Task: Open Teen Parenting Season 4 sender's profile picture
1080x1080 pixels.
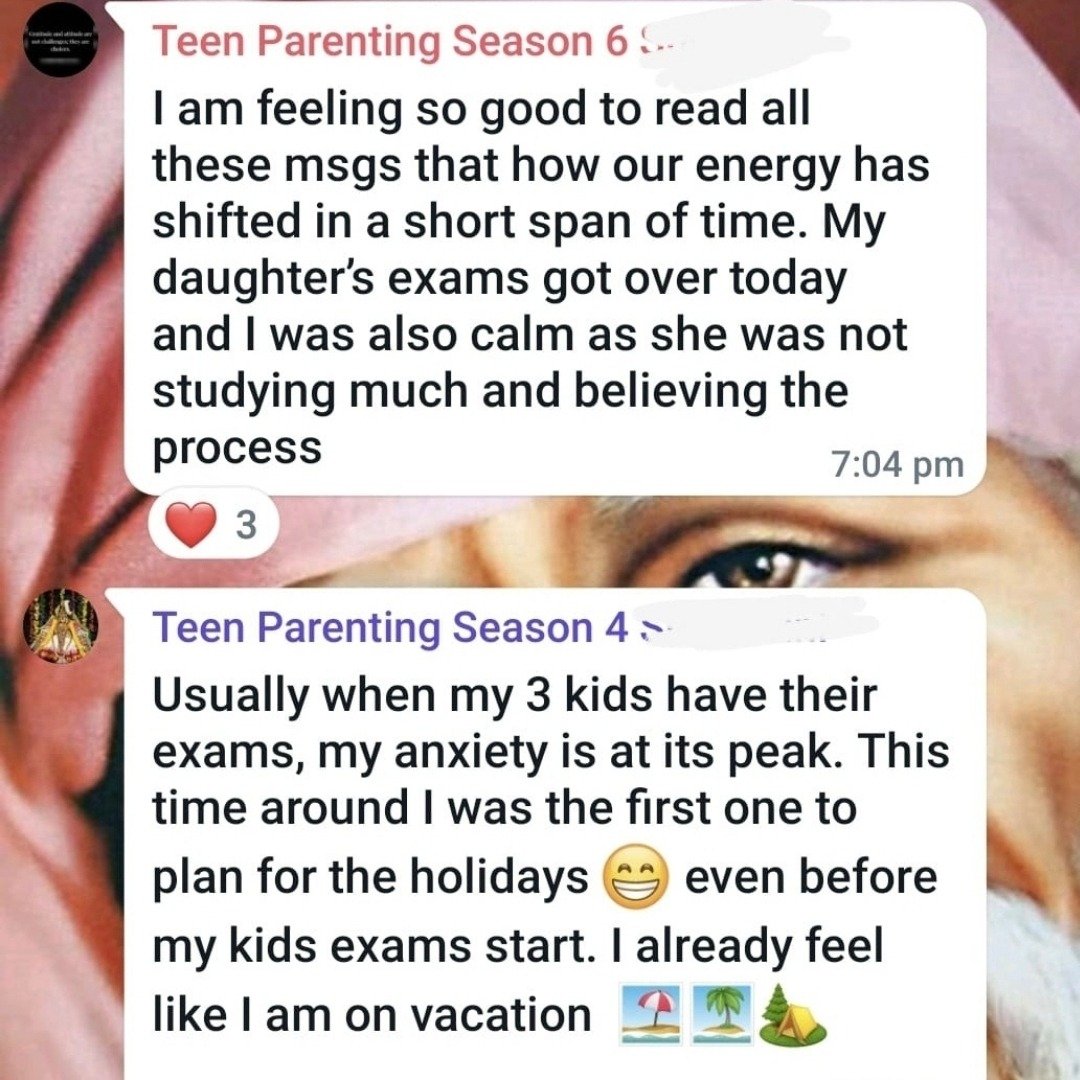Action: (61, 627)
